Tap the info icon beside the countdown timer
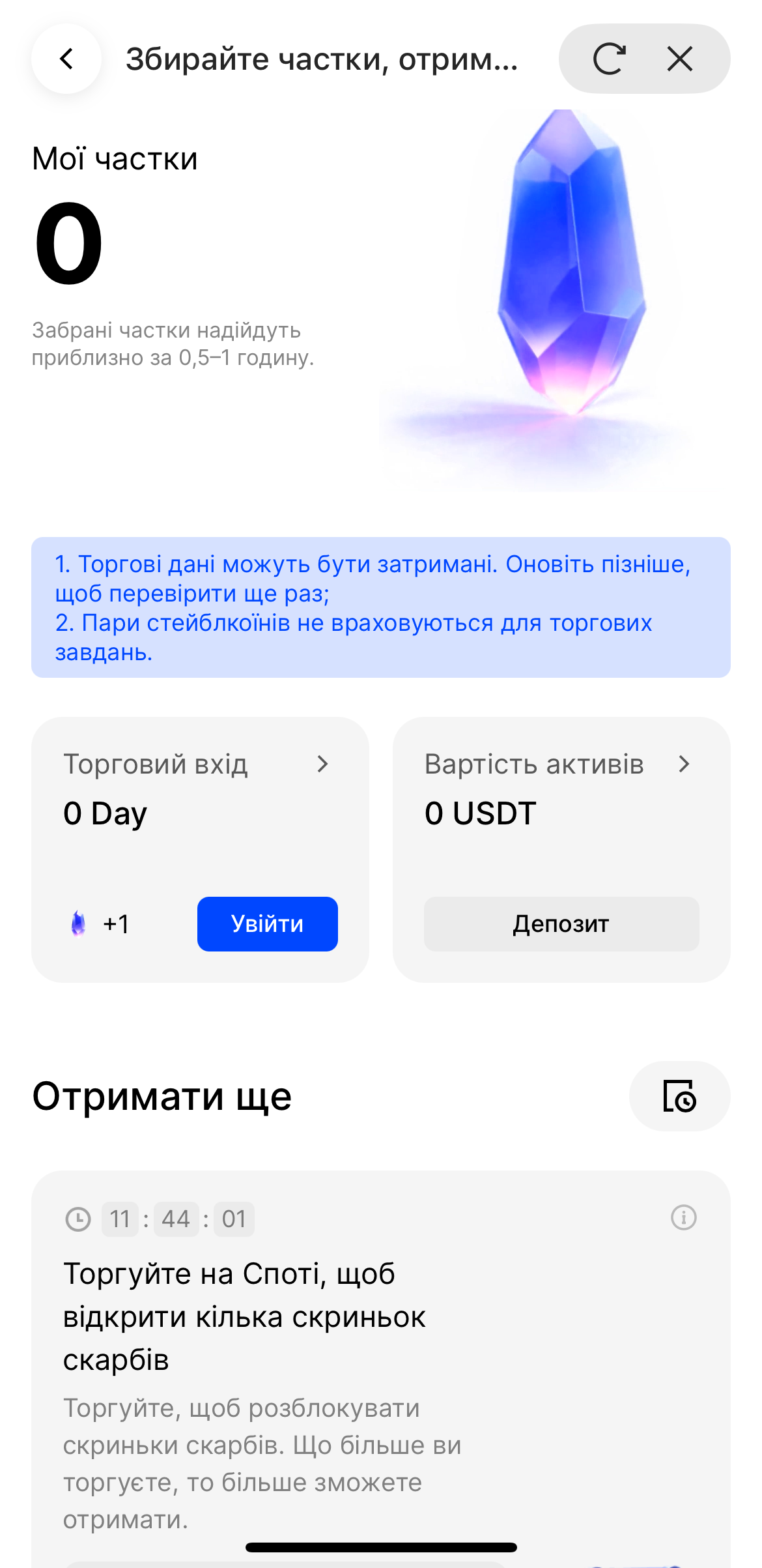The width and height of the screenshot is (762, 1568). click(x=682, y=1218)
